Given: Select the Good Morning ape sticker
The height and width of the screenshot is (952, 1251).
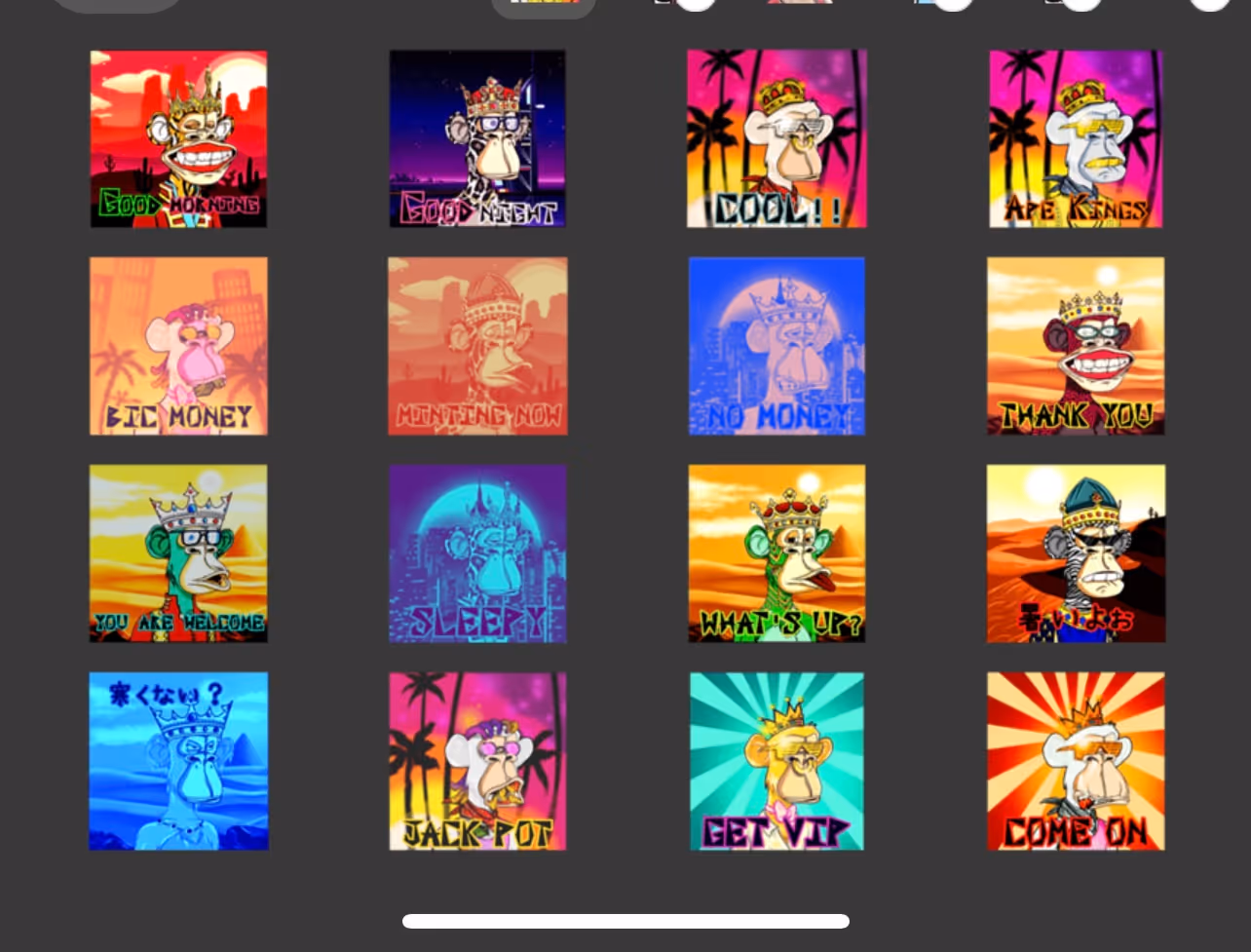Looking at the screenshot, I should (178, 138).
